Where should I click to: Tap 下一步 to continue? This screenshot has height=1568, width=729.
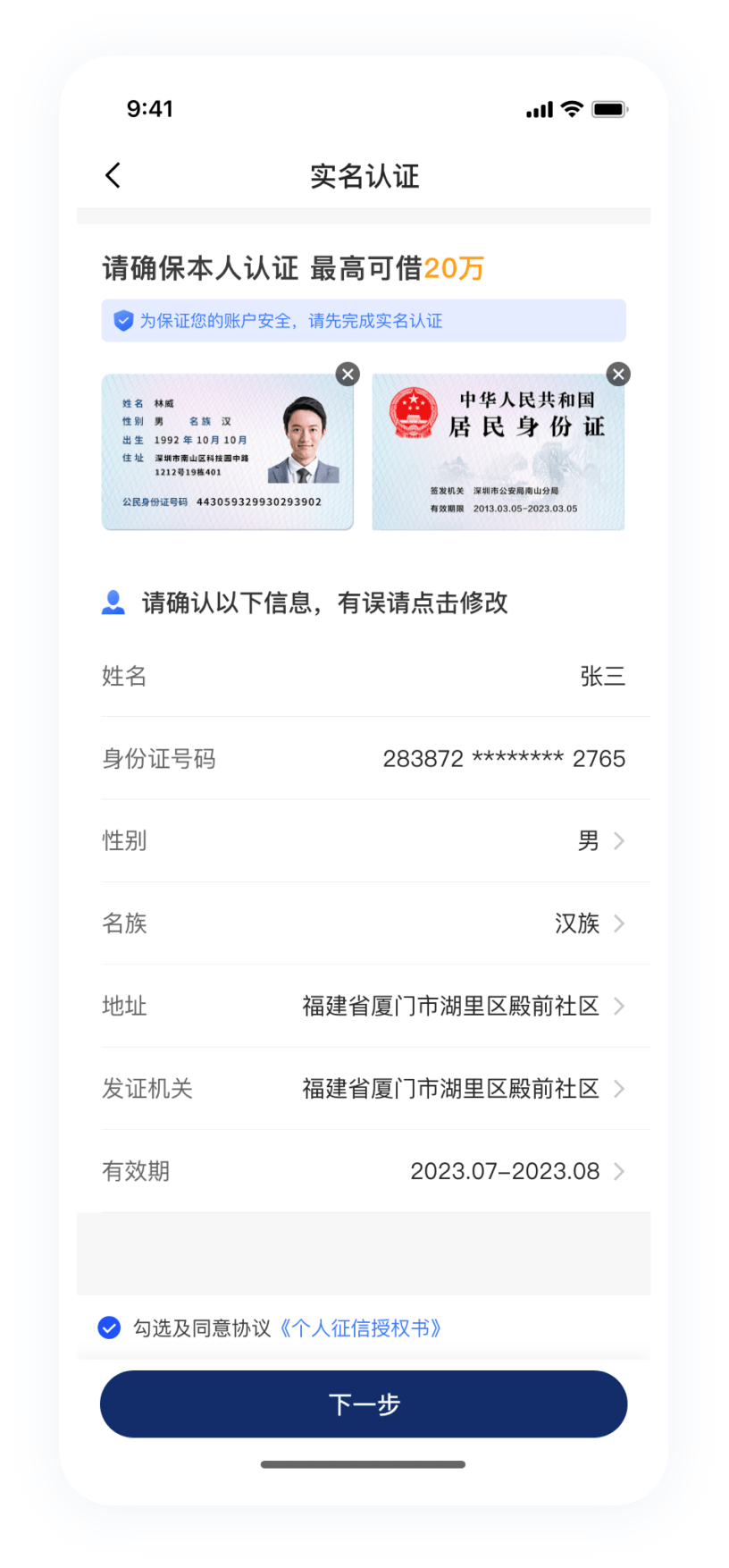point(364,1404)
